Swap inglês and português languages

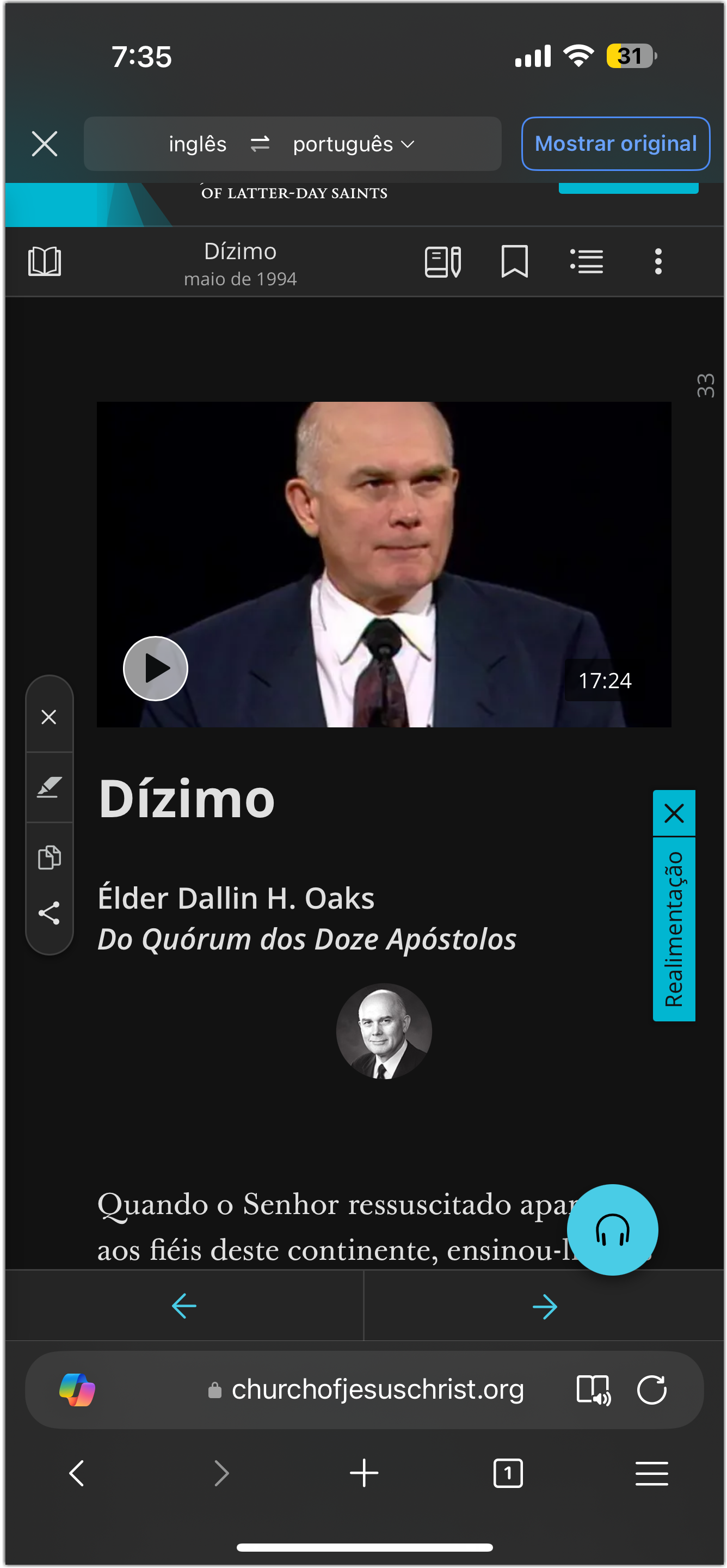260,144
